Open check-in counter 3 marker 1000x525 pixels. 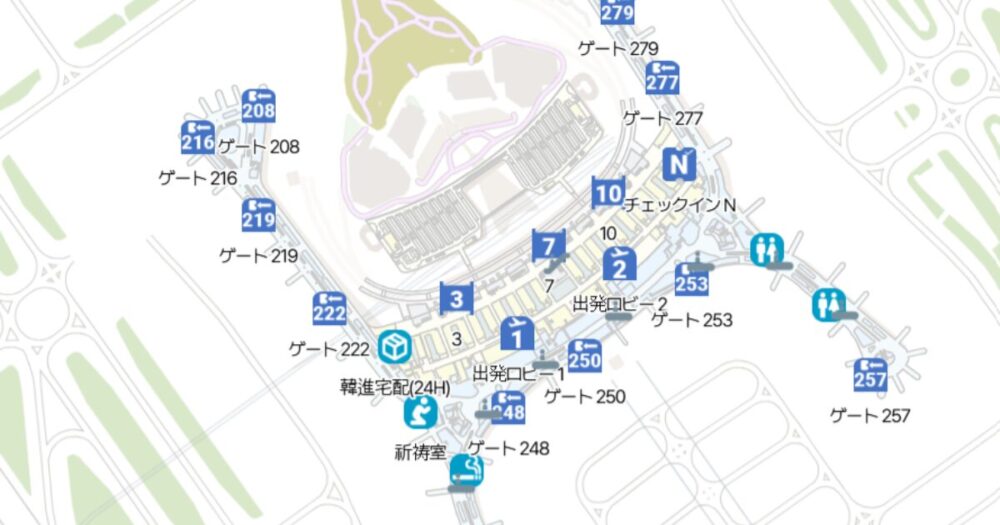click(456, 298)
